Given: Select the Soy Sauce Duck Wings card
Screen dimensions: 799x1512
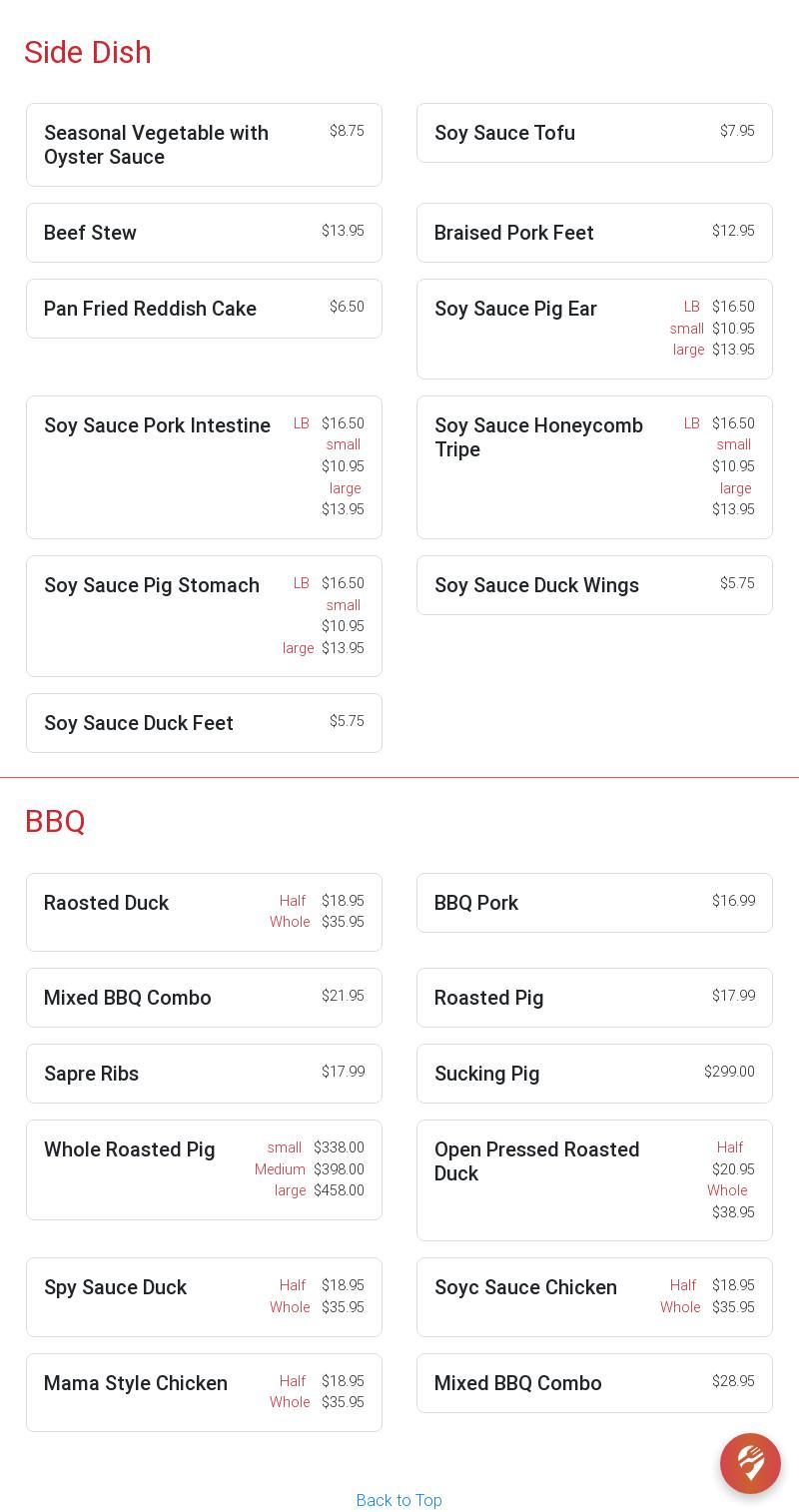Looking at the screenshot, I should (x=594, y=585).
